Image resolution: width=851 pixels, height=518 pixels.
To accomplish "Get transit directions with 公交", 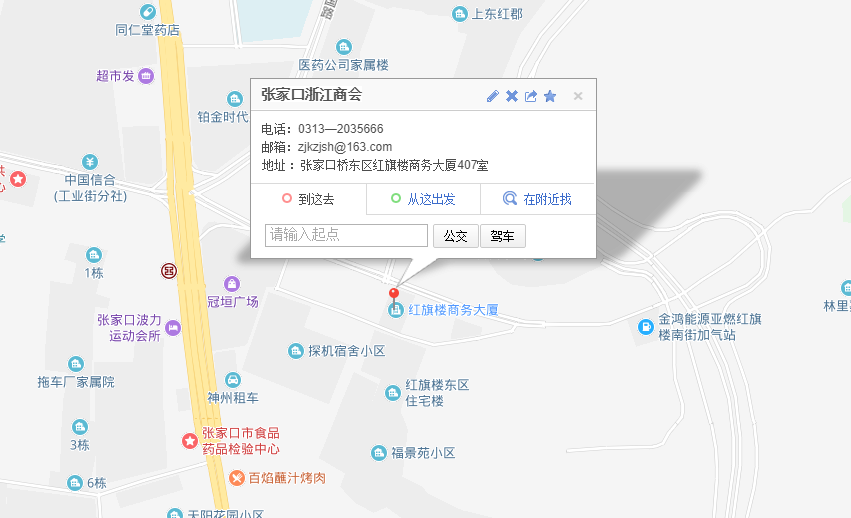I will point(455,236).
